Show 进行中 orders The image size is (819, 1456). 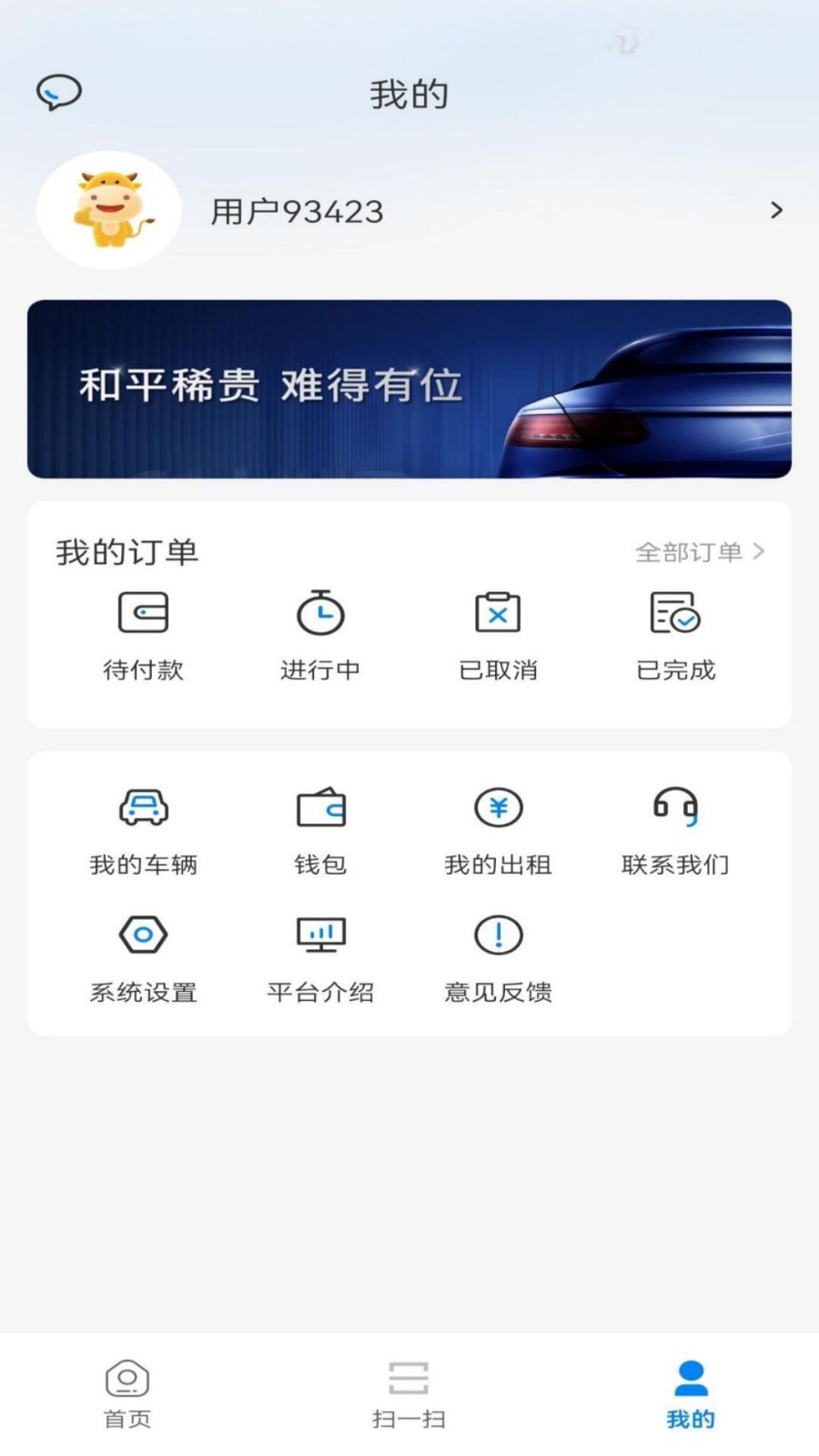point(320,634)
